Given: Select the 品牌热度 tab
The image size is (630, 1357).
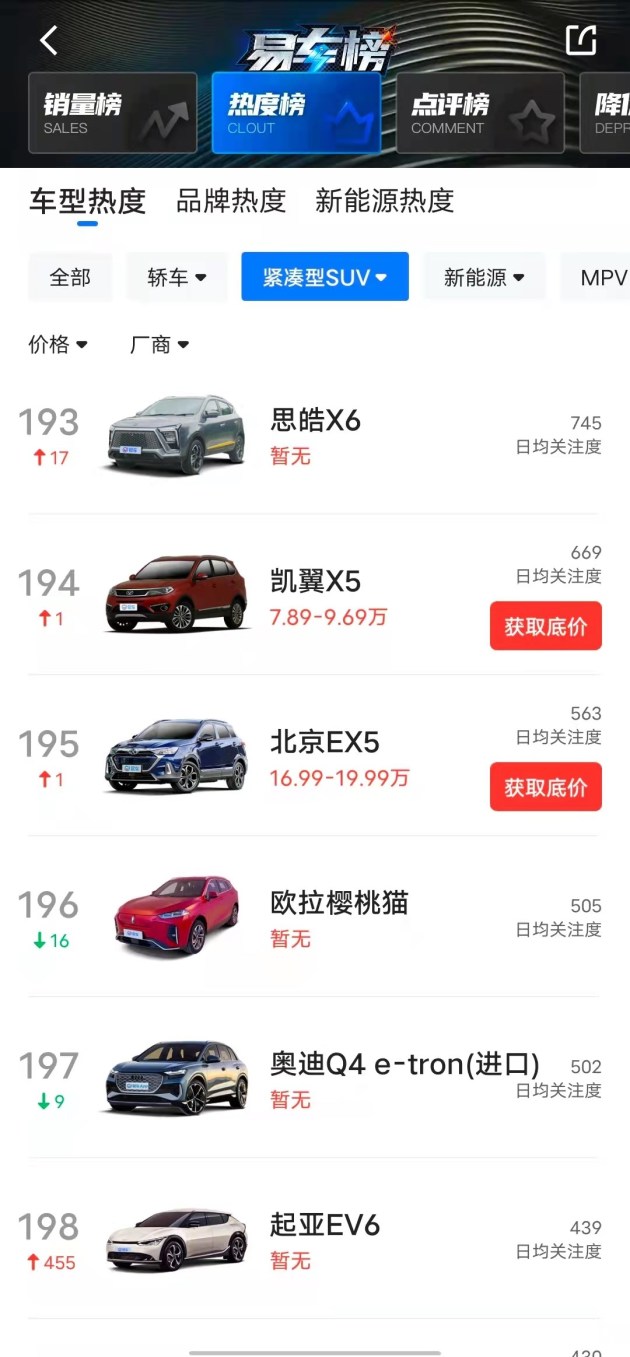Looking at the screenshot, I should (231, 201).
